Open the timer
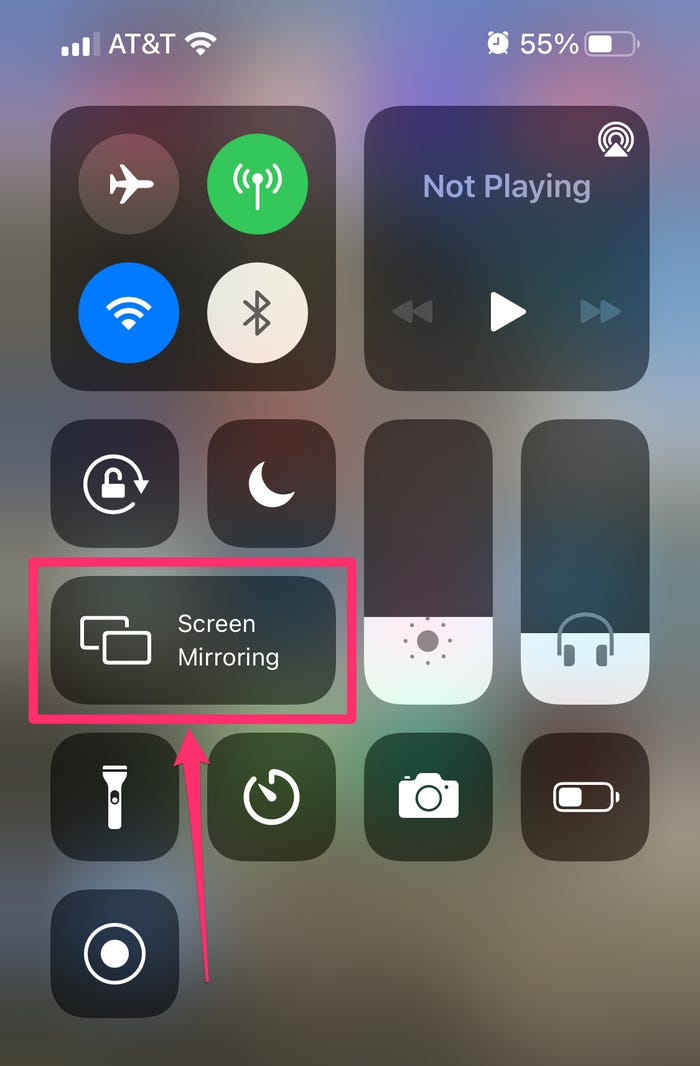This screenshot has width=700, height=1066. pyautogui.click(x=271, y=797)
